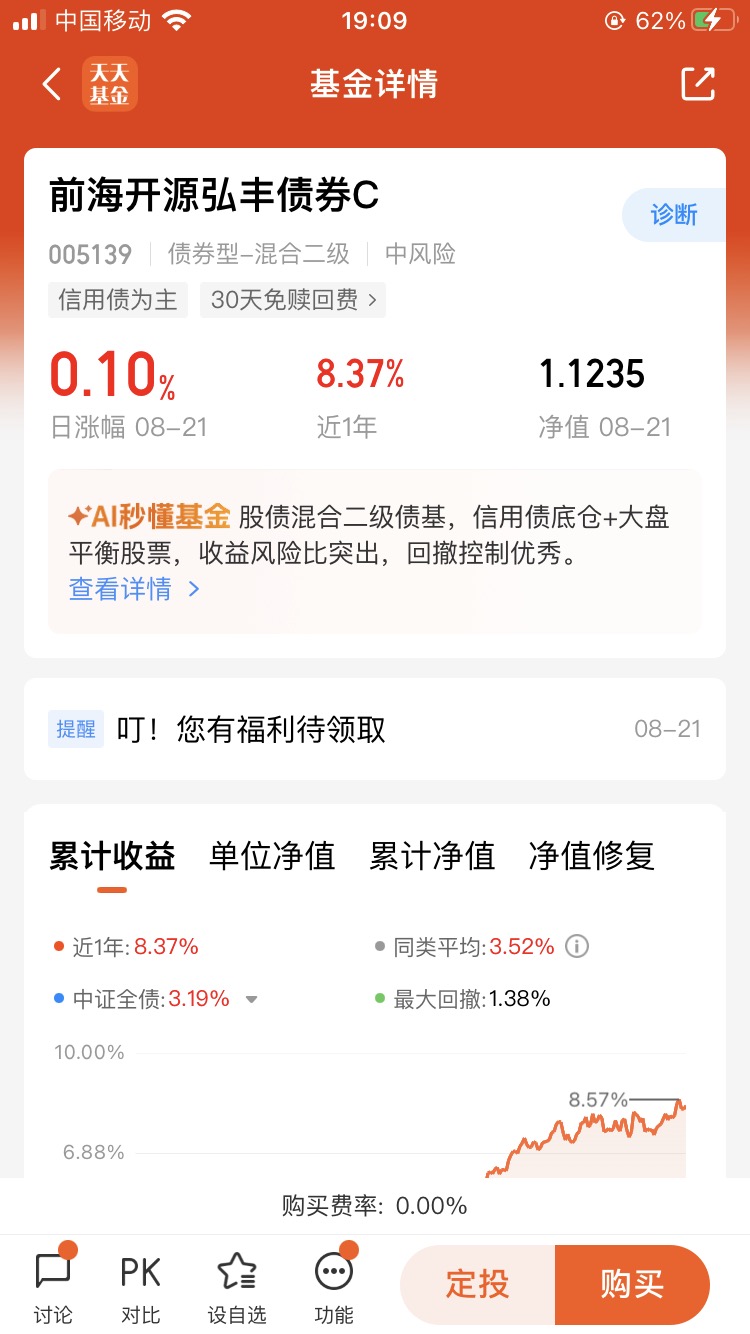
Task: Switch to the 净值修复 tab
Action: [x=592, y=856]
